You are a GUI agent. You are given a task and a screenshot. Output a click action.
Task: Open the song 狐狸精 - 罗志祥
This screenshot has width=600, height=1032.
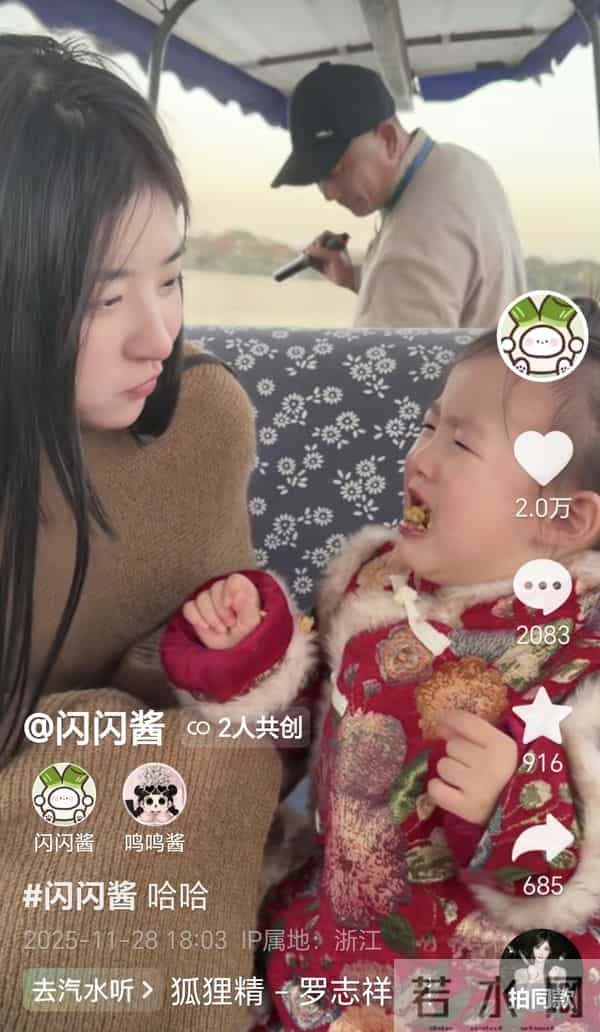click(280, 991)
